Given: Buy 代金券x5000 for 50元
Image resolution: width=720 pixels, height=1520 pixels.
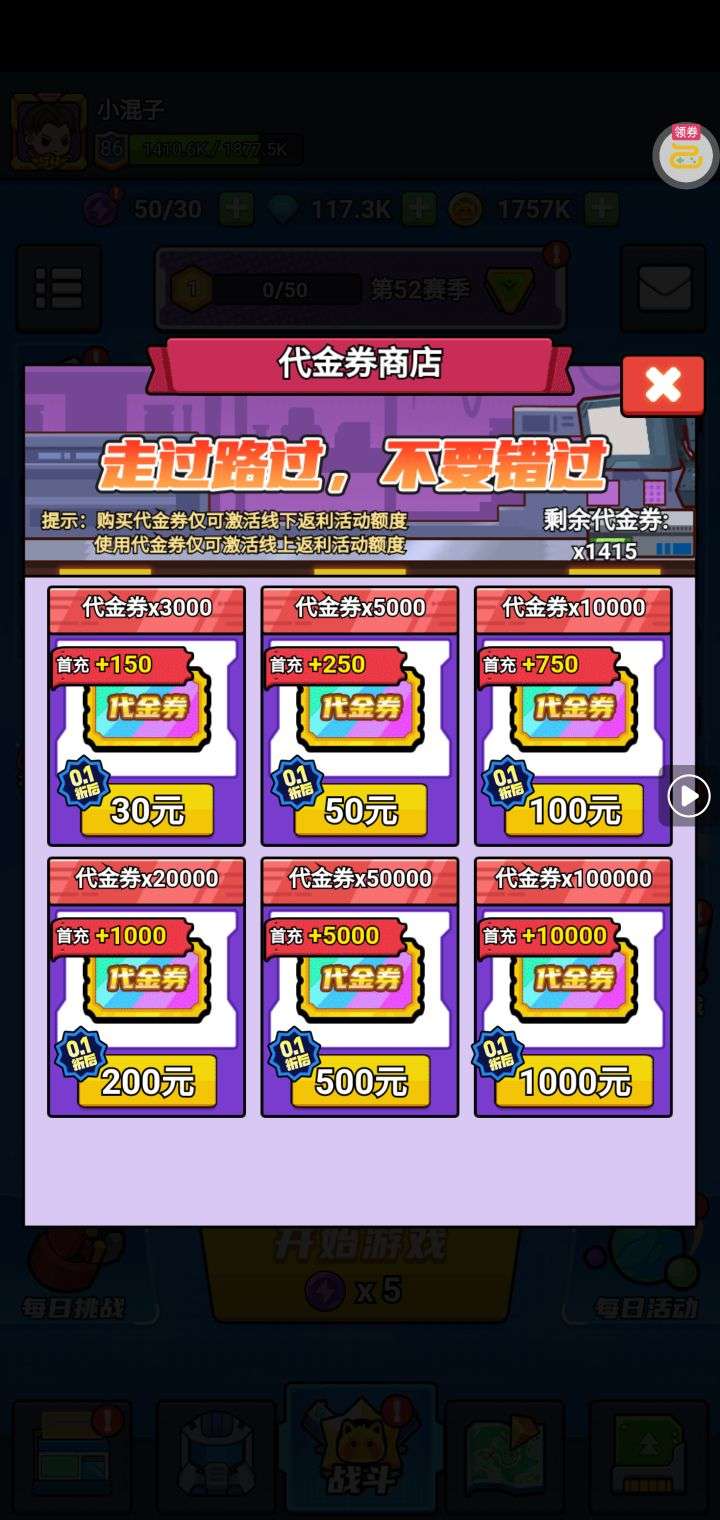Looking at the screenshot, I should tap(360, 810).
